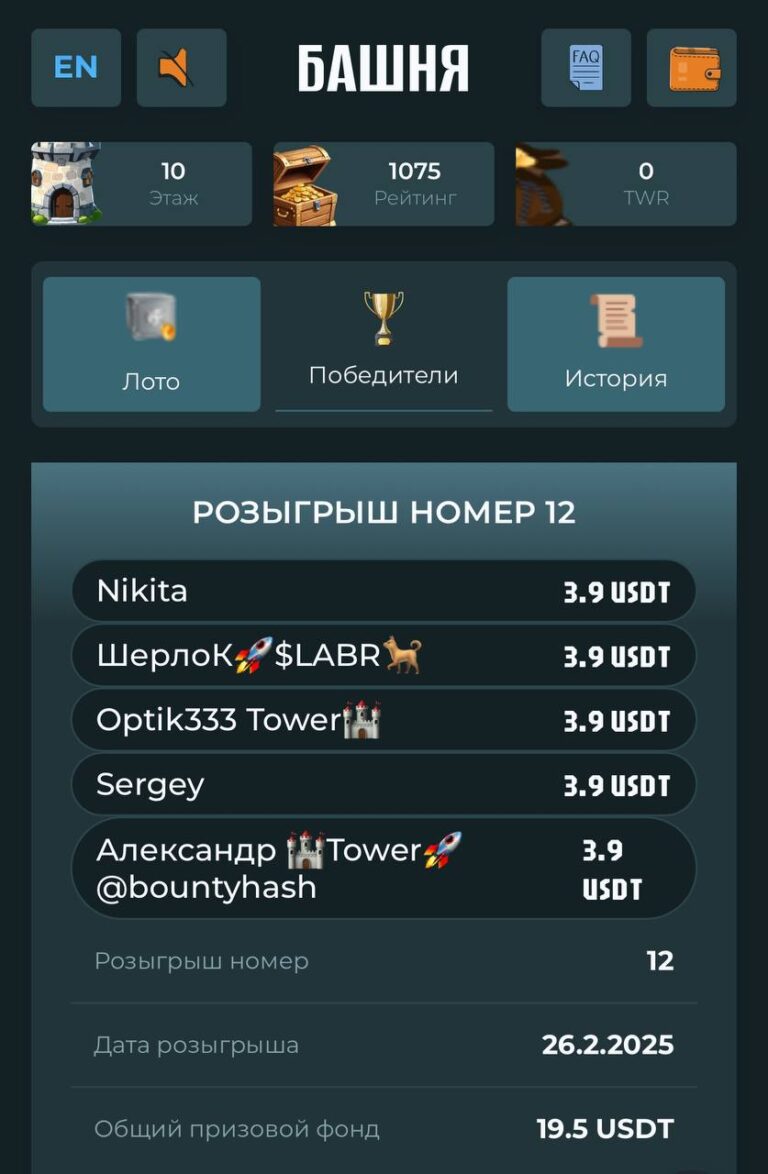Open the История tab
The image size is (768, 1174).
(616, 344)
